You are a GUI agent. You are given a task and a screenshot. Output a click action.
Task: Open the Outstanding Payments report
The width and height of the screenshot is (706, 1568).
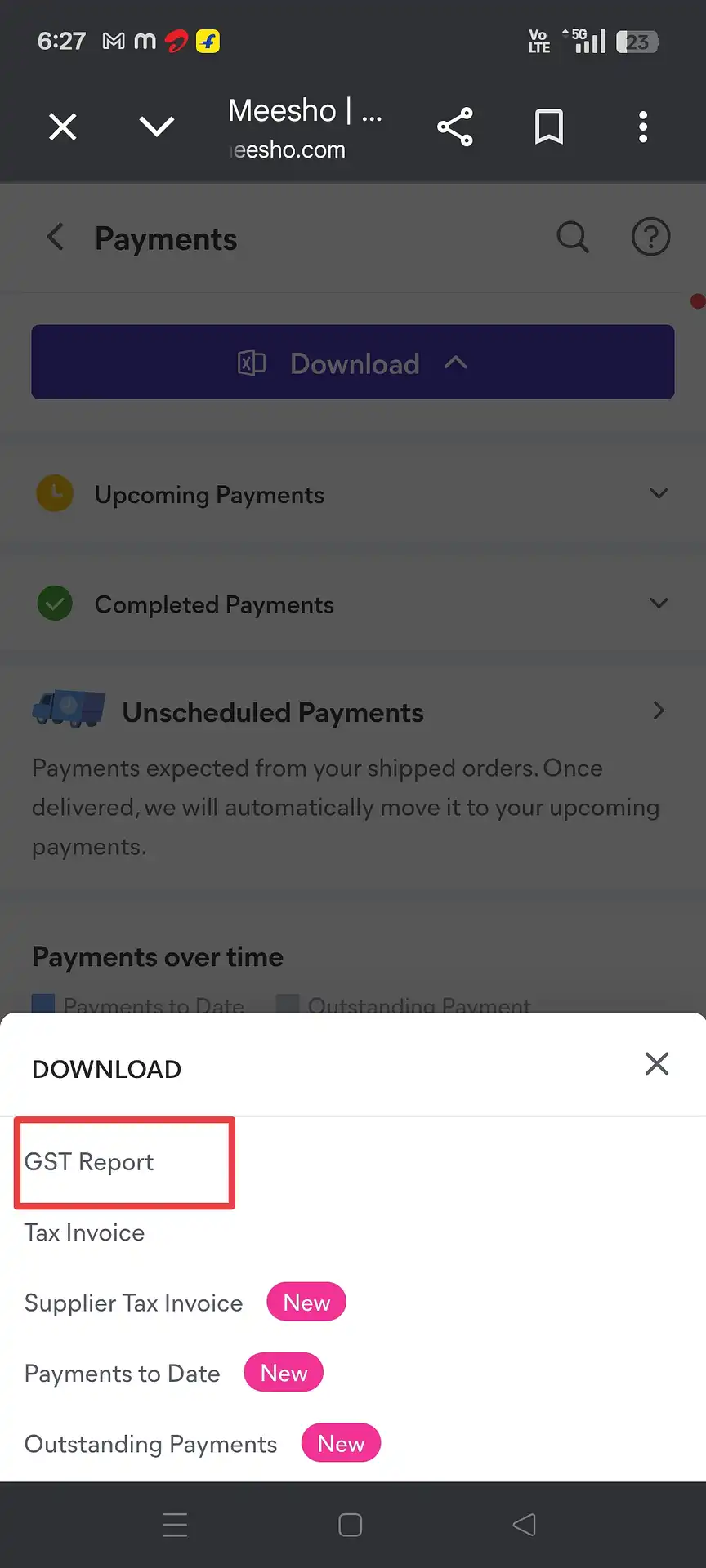pyautogui.click(x=150, y=1444)
